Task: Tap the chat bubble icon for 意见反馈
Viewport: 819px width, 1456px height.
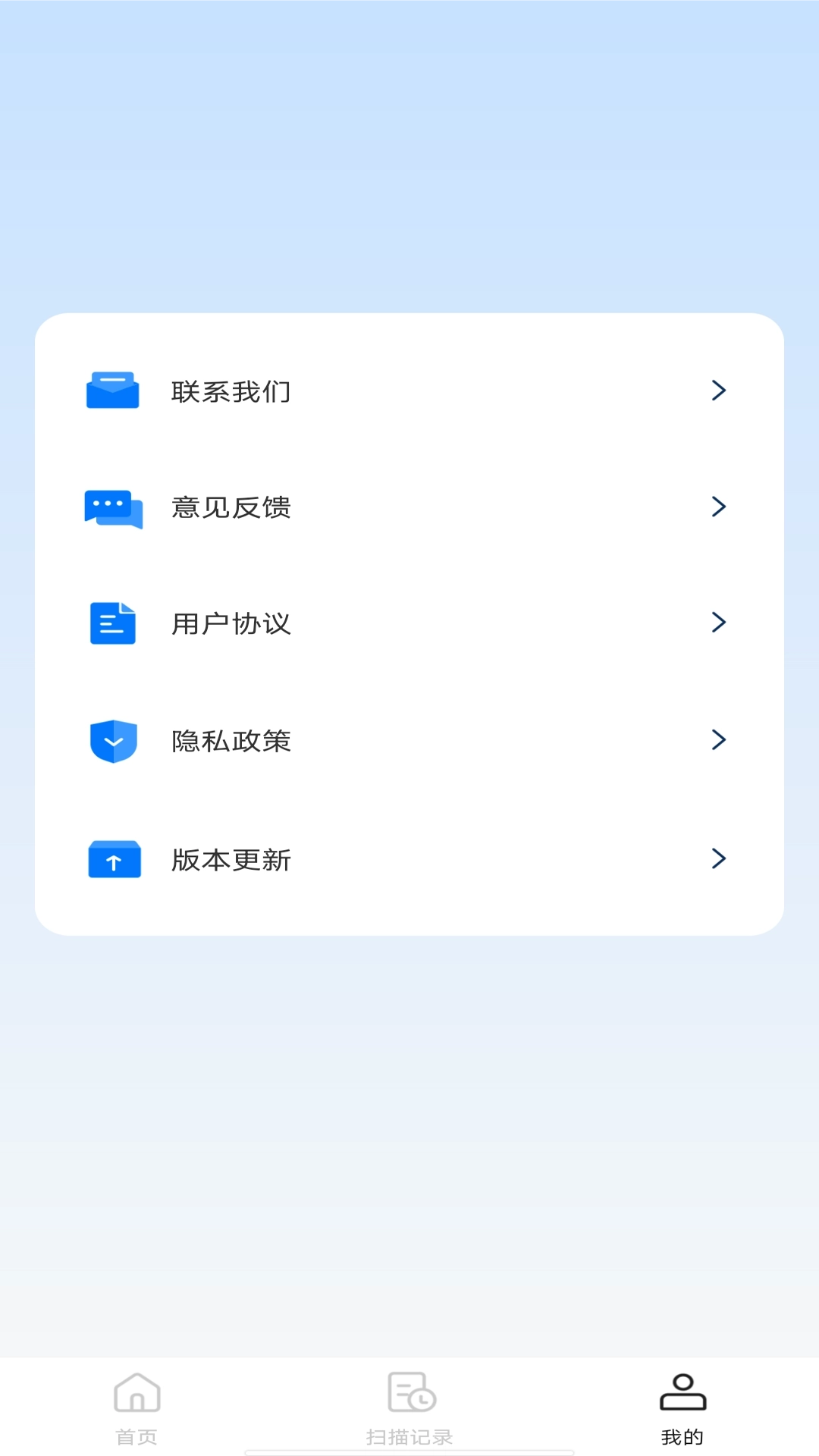Action: [113, 508]
